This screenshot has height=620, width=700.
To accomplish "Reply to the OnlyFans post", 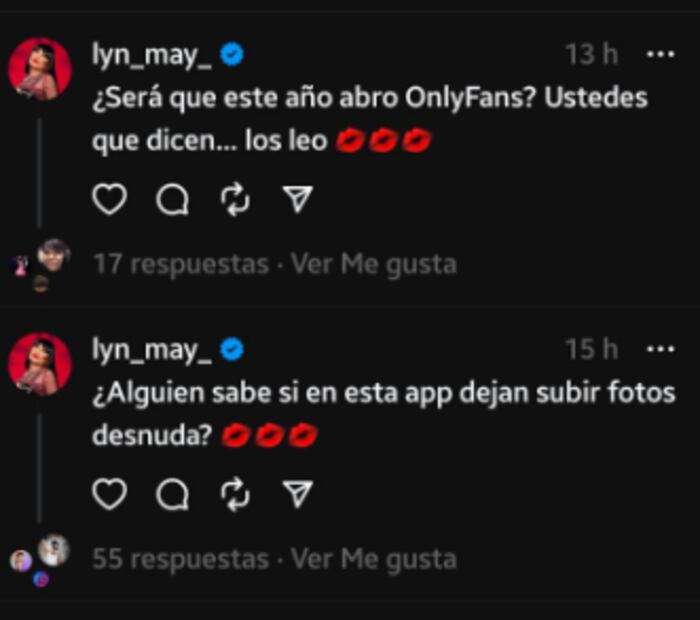I will coord(172,200).
